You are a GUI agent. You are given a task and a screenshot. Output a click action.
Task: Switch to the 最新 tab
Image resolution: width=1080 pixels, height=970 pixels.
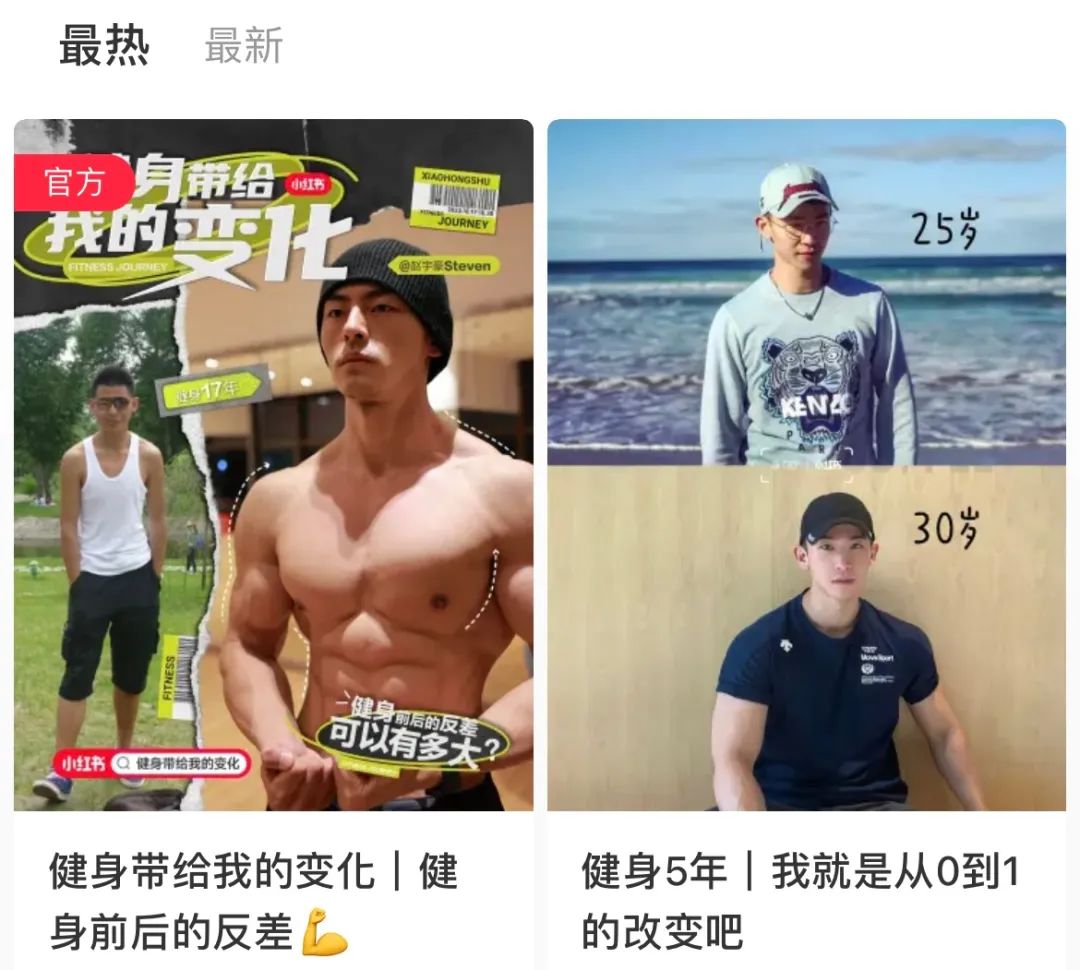(x=244, y=46)
